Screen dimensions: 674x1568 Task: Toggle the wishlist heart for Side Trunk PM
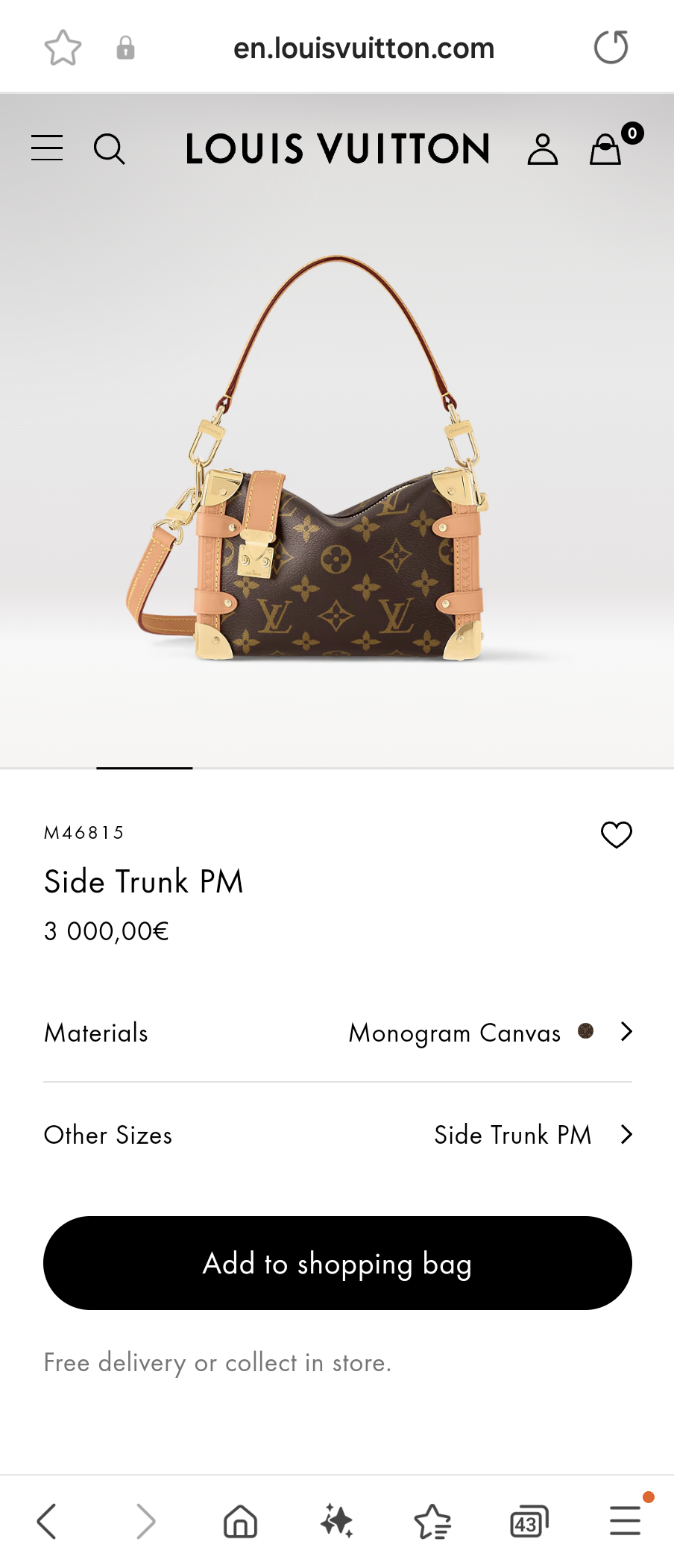(x=617, y=835)
